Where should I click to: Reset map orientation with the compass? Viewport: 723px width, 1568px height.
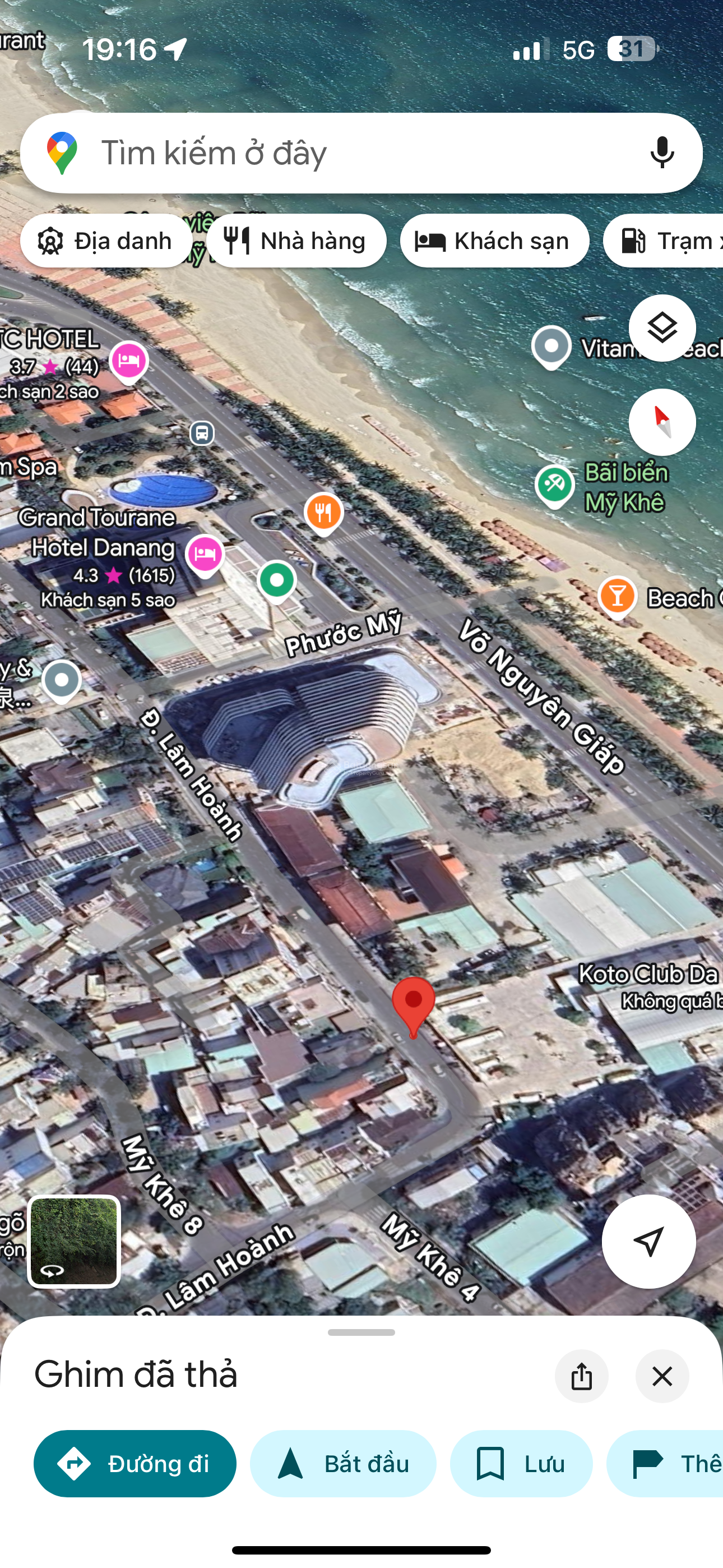point(661,422)
